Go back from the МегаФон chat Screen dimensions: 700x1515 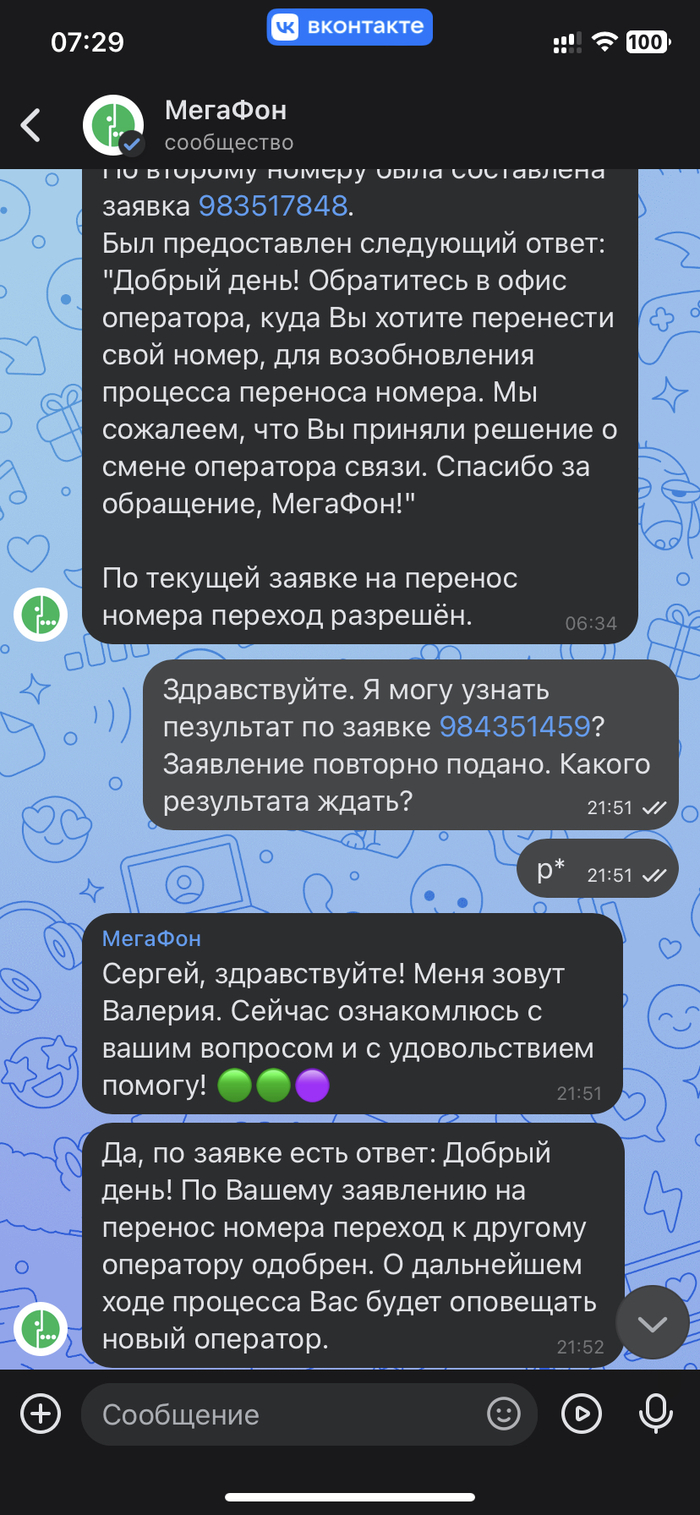pos(32,125)
